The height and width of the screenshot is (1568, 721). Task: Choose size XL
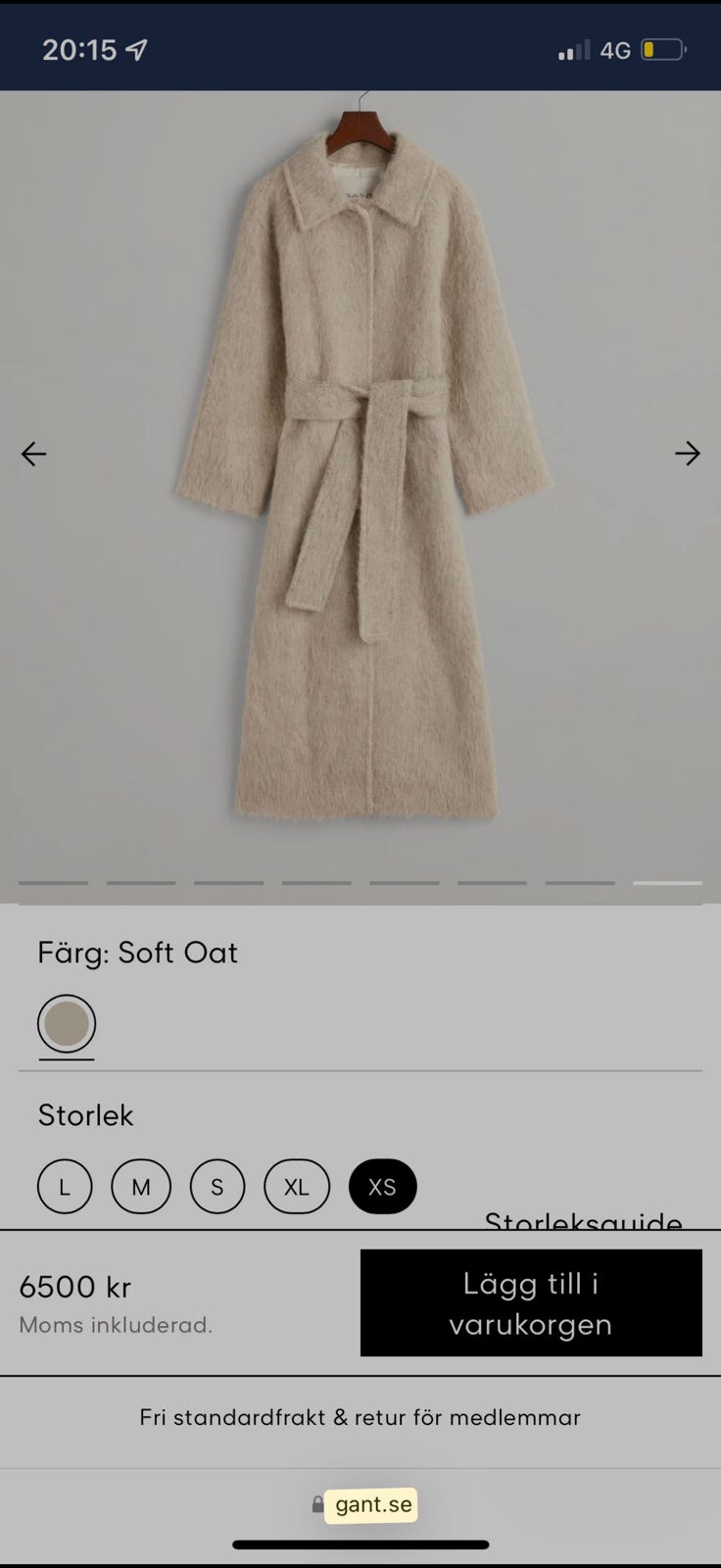297,1186
